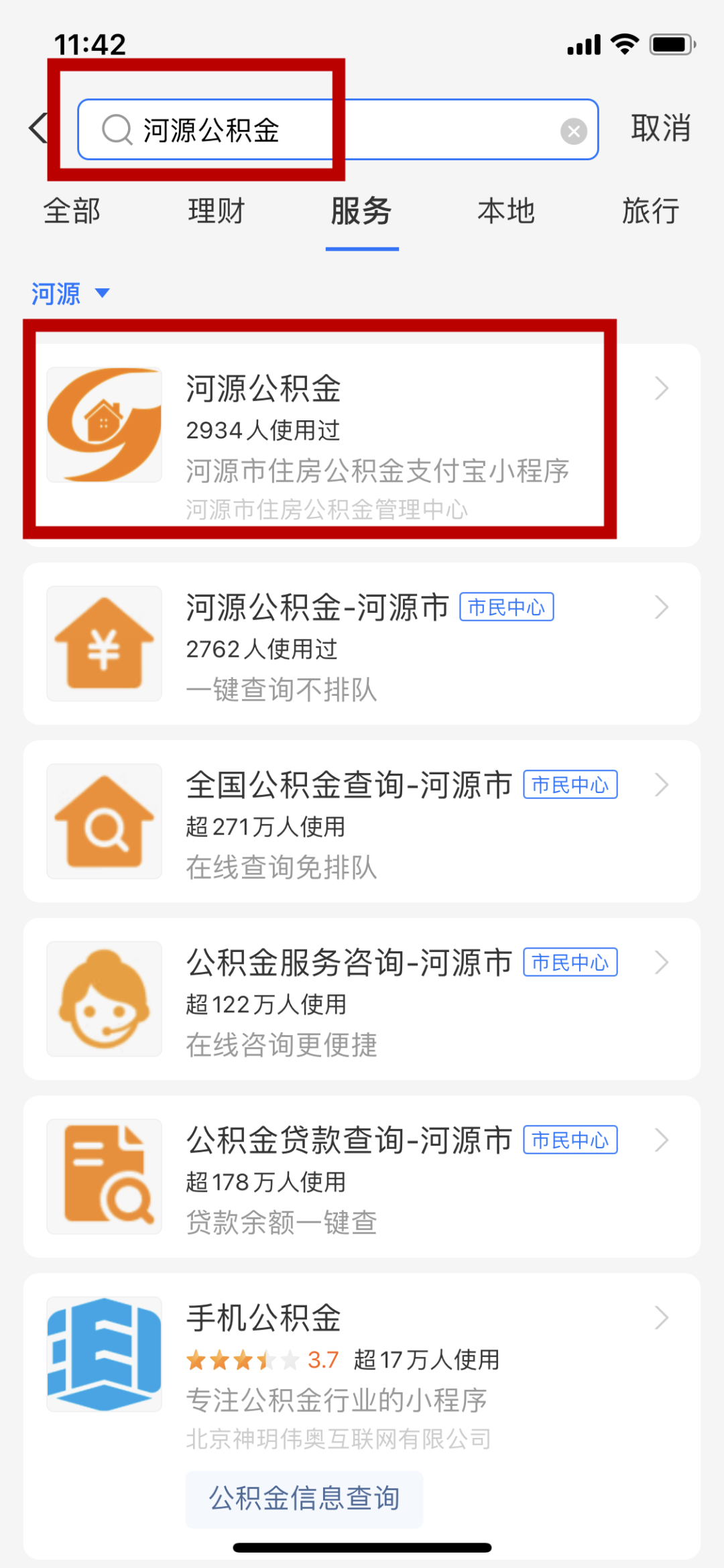Open 公积金服务咨询-河源市 result

362,999
